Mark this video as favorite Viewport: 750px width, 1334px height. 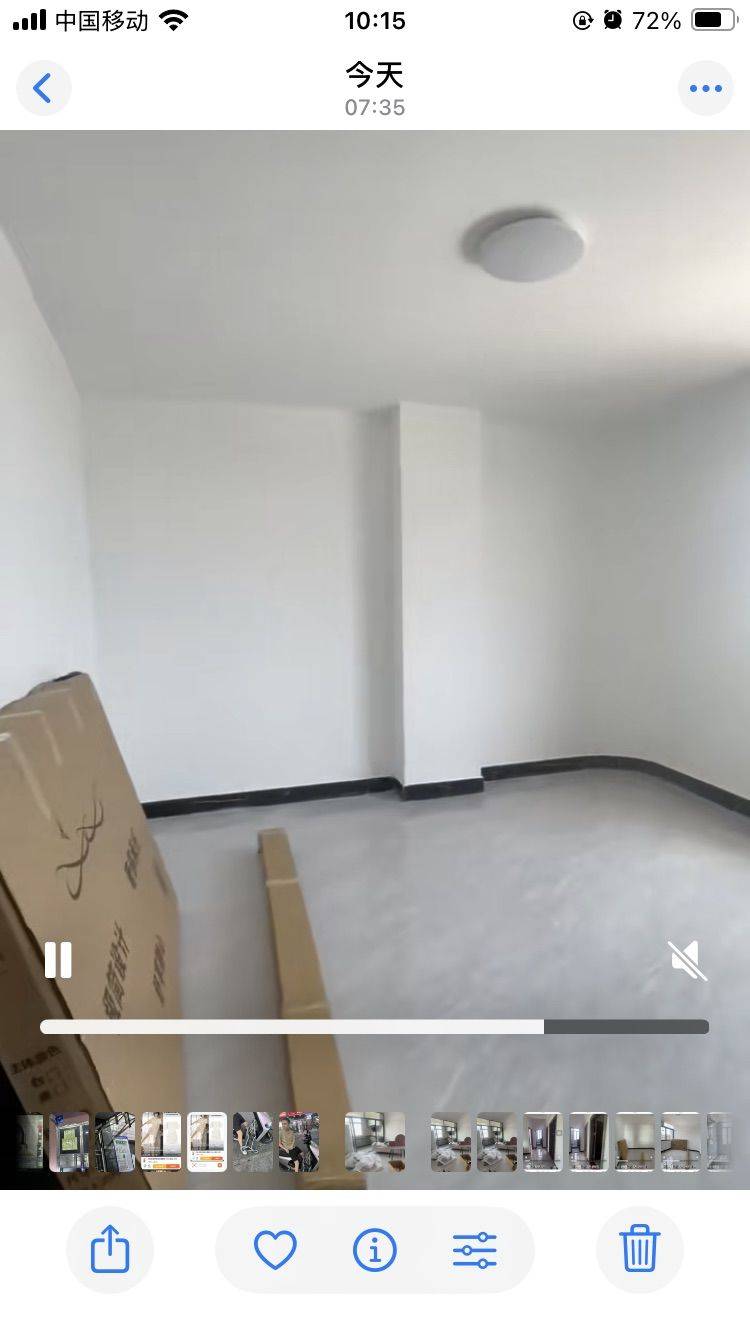(275, 1250)
